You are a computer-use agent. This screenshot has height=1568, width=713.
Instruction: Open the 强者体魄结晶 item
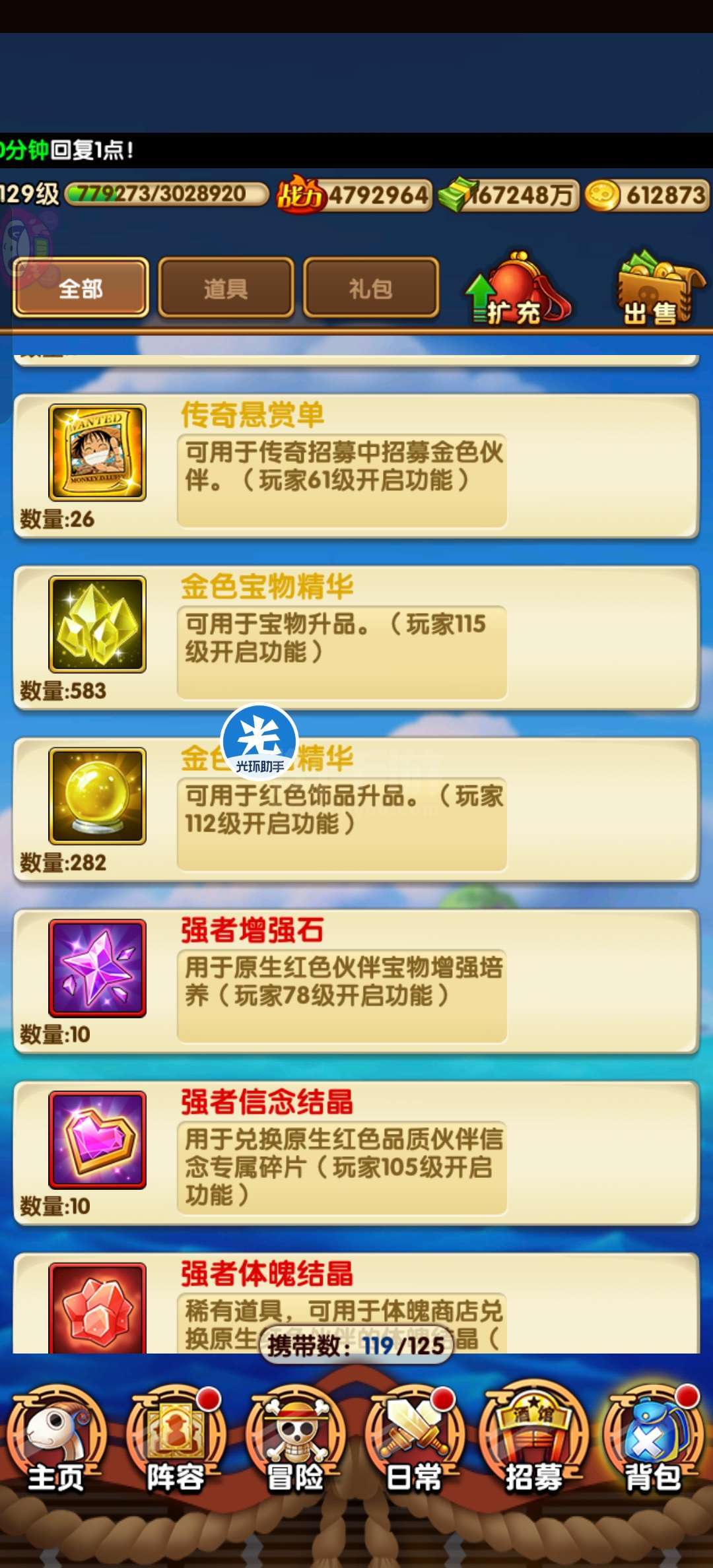[356, 1303]
